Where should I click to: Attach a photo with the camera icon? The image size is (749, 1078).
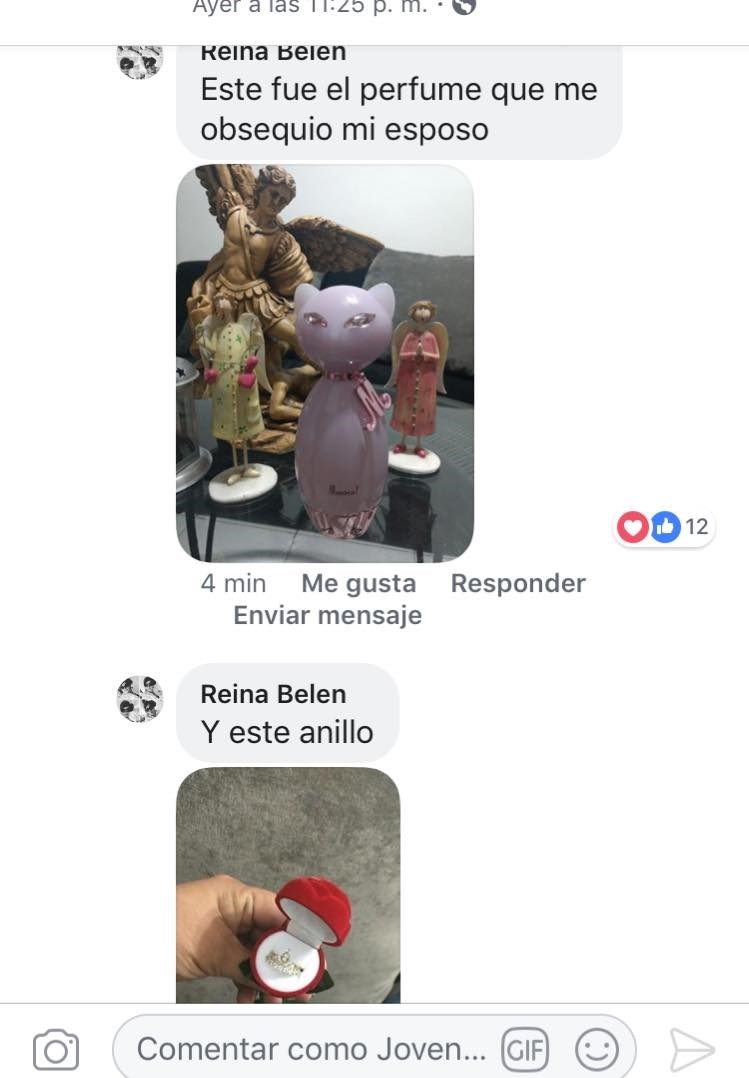click(x=56, y=1050)
